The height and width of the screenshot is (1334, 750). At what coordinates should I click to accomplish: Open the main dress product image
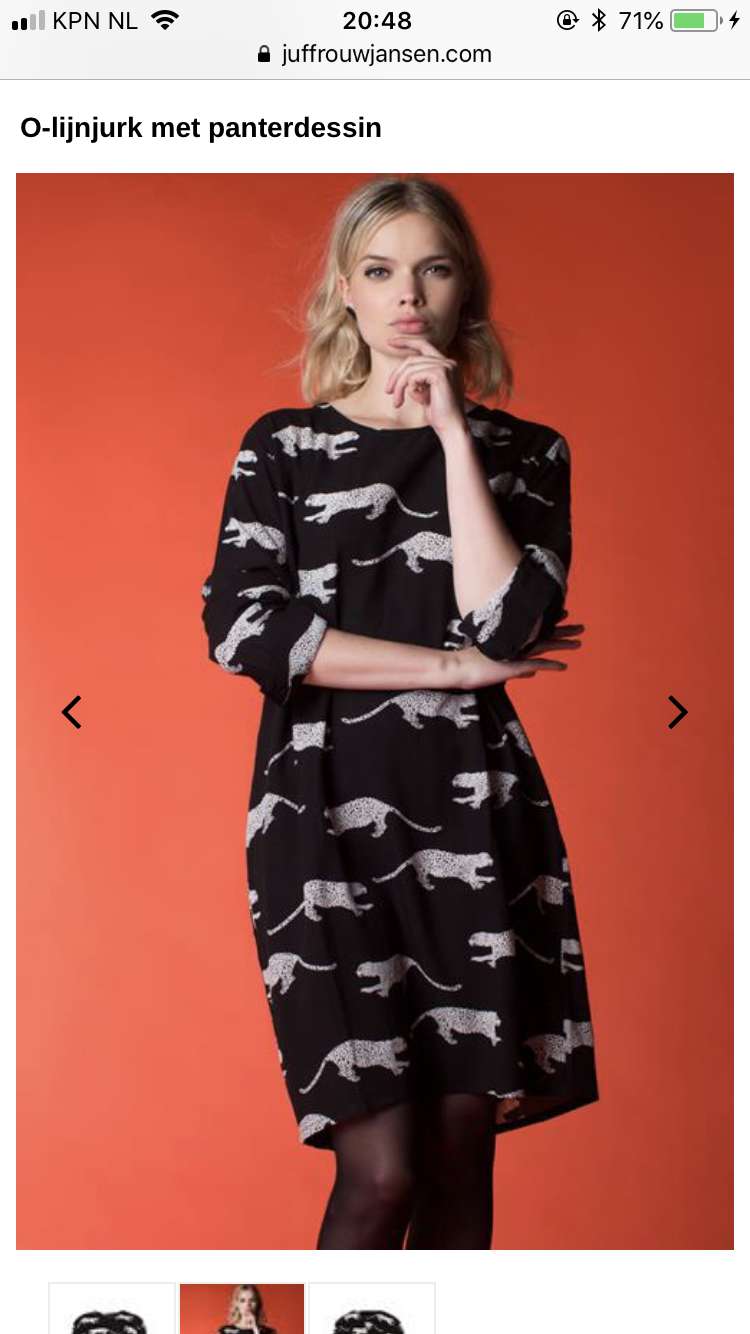(375, 711)
